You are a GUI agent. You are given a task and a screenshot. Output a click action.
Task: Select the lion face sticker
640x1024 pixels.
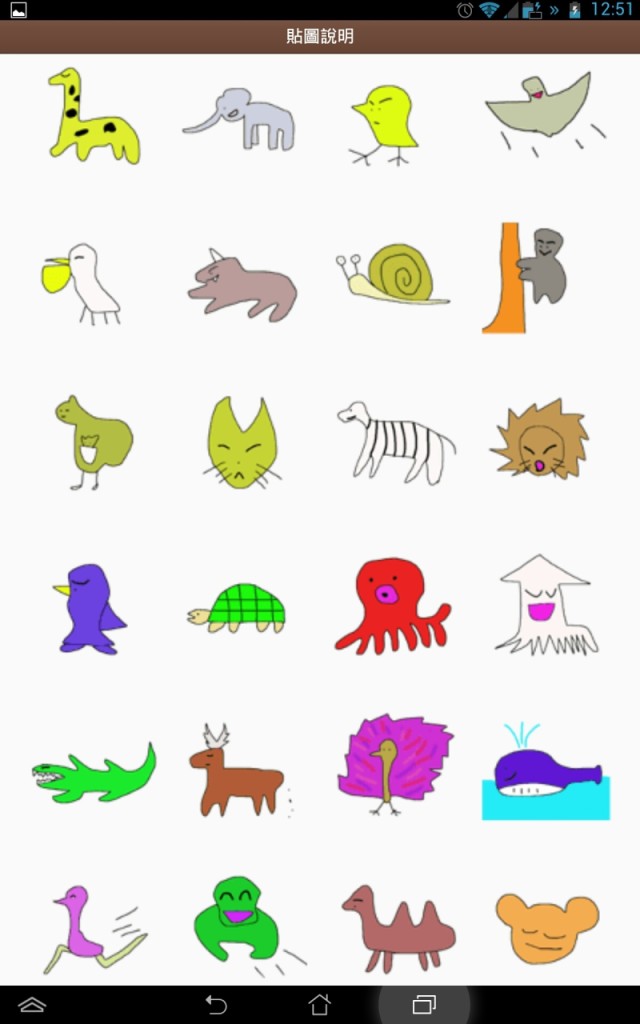coord(540,439)
